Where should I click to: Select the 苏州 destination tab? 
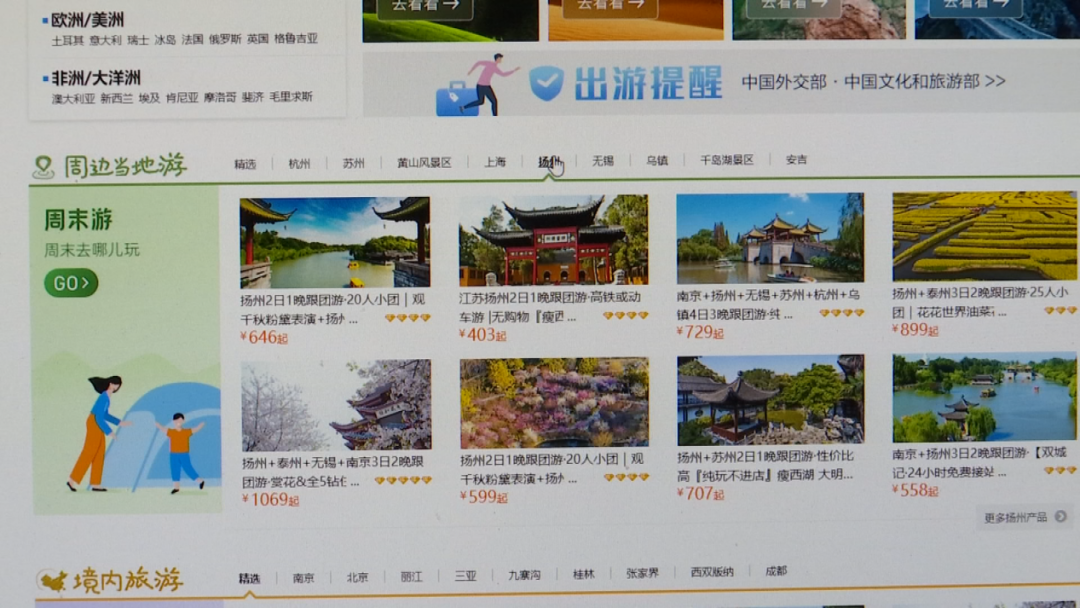[x=353, y=163]
